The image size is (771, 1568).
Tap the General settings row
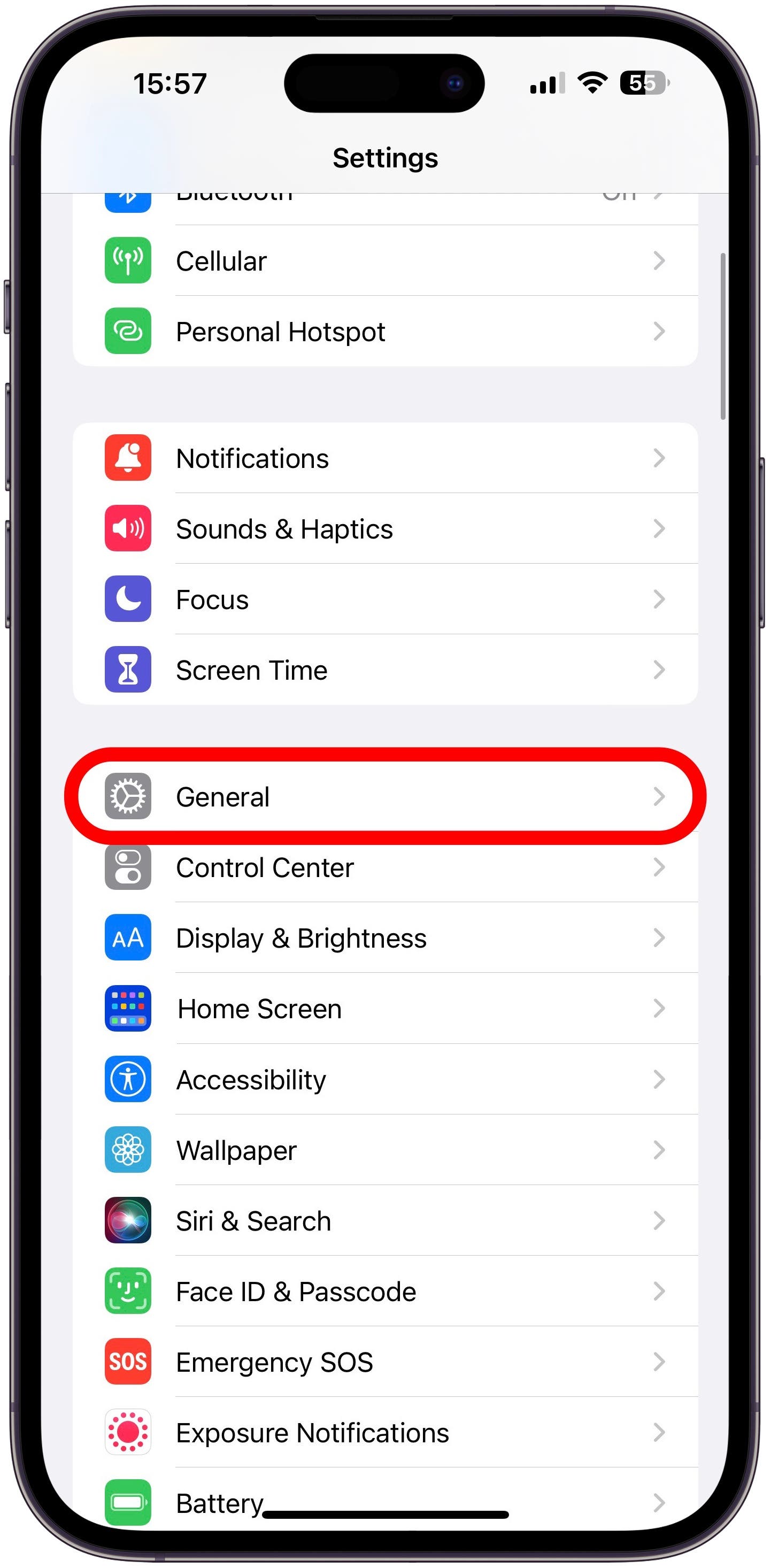coord(384,796)
